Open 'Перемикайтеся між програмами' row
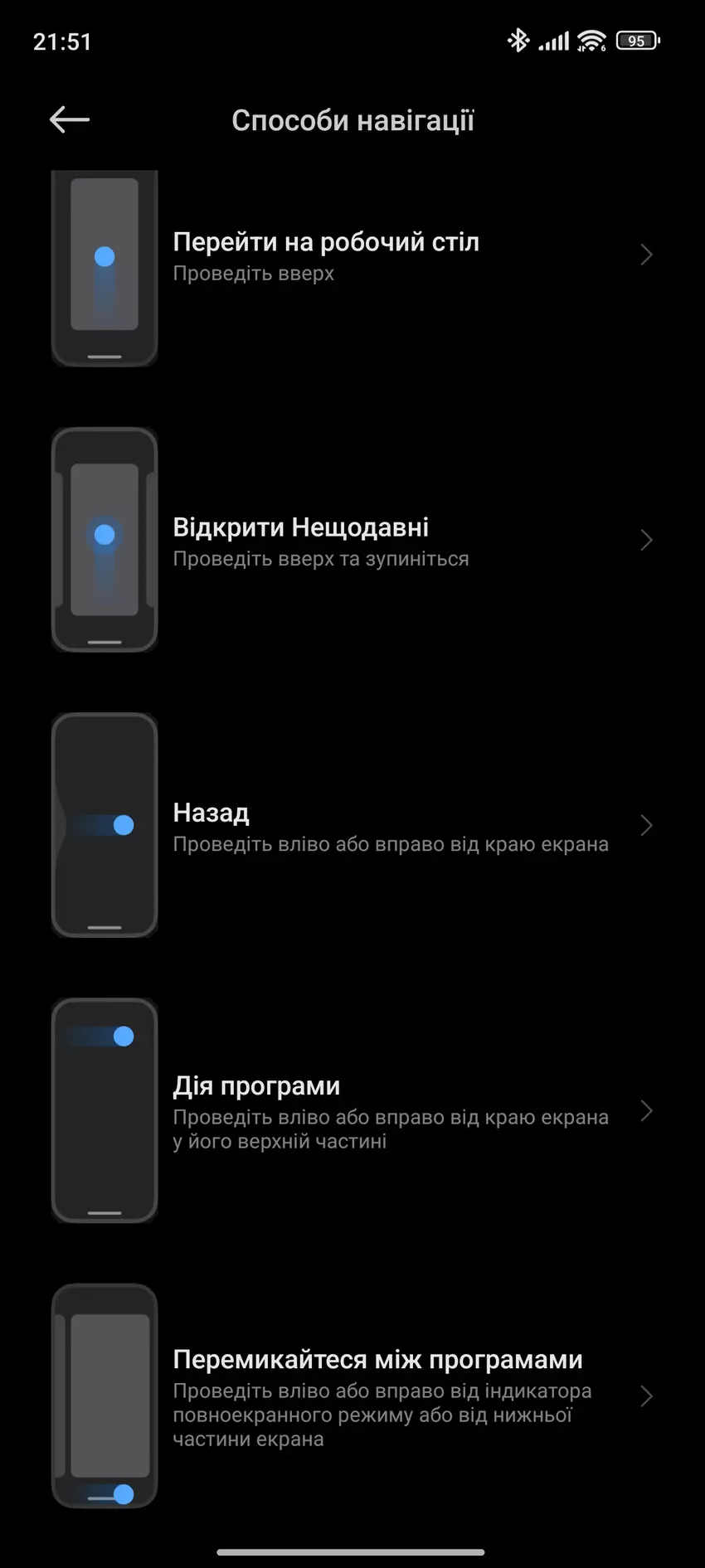705x1568 pixels. (352, 1396)
